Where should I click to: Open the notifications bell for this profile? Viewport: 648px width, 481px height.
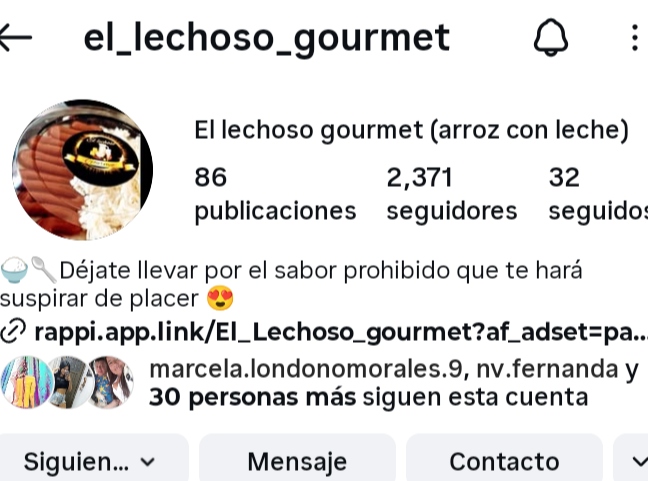pos(550,38)
